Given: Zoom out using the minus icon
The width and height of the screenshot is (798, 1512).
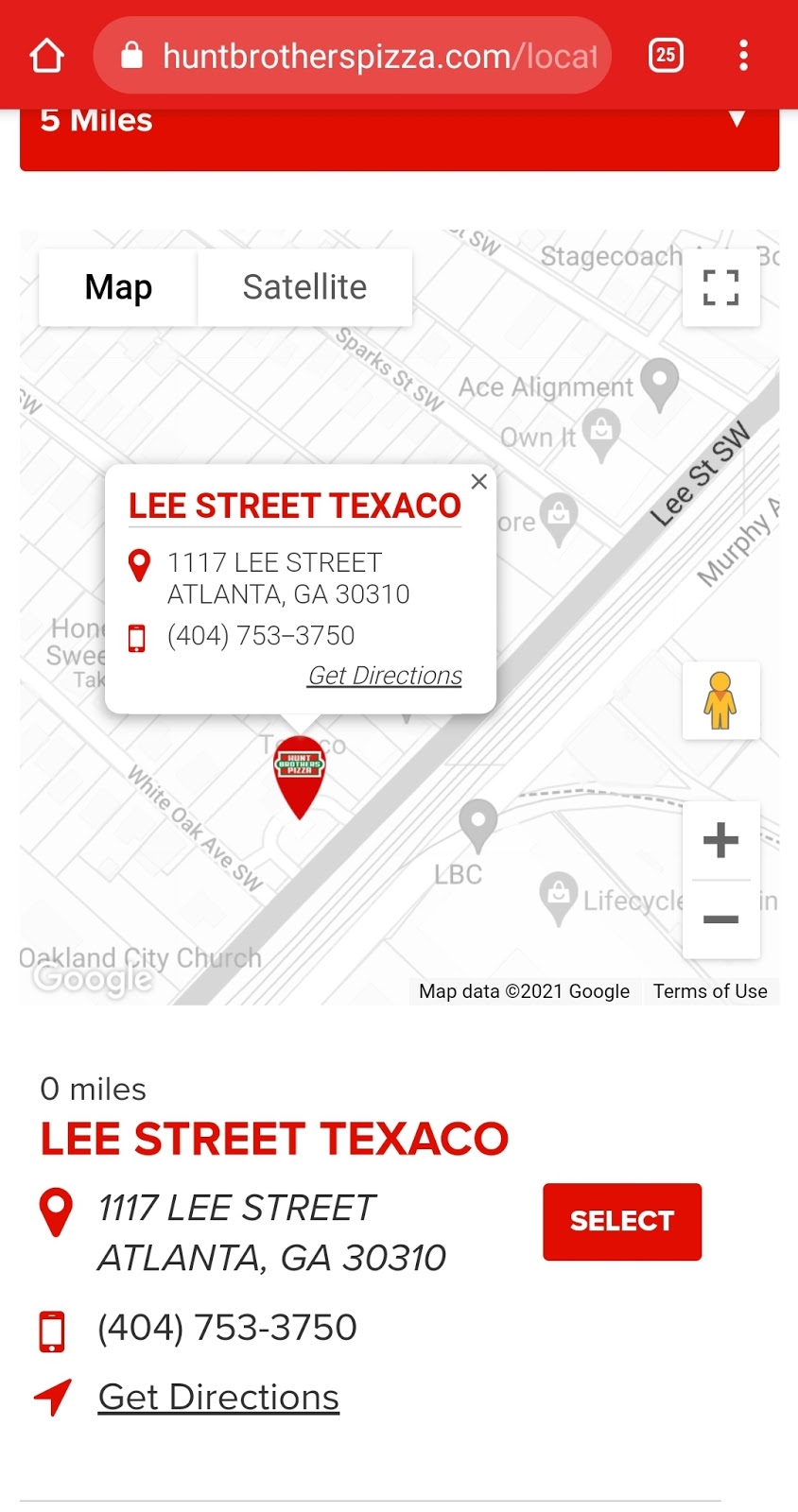Looking at the screenshot, I should pyautogui.click(x=720, y=919).
